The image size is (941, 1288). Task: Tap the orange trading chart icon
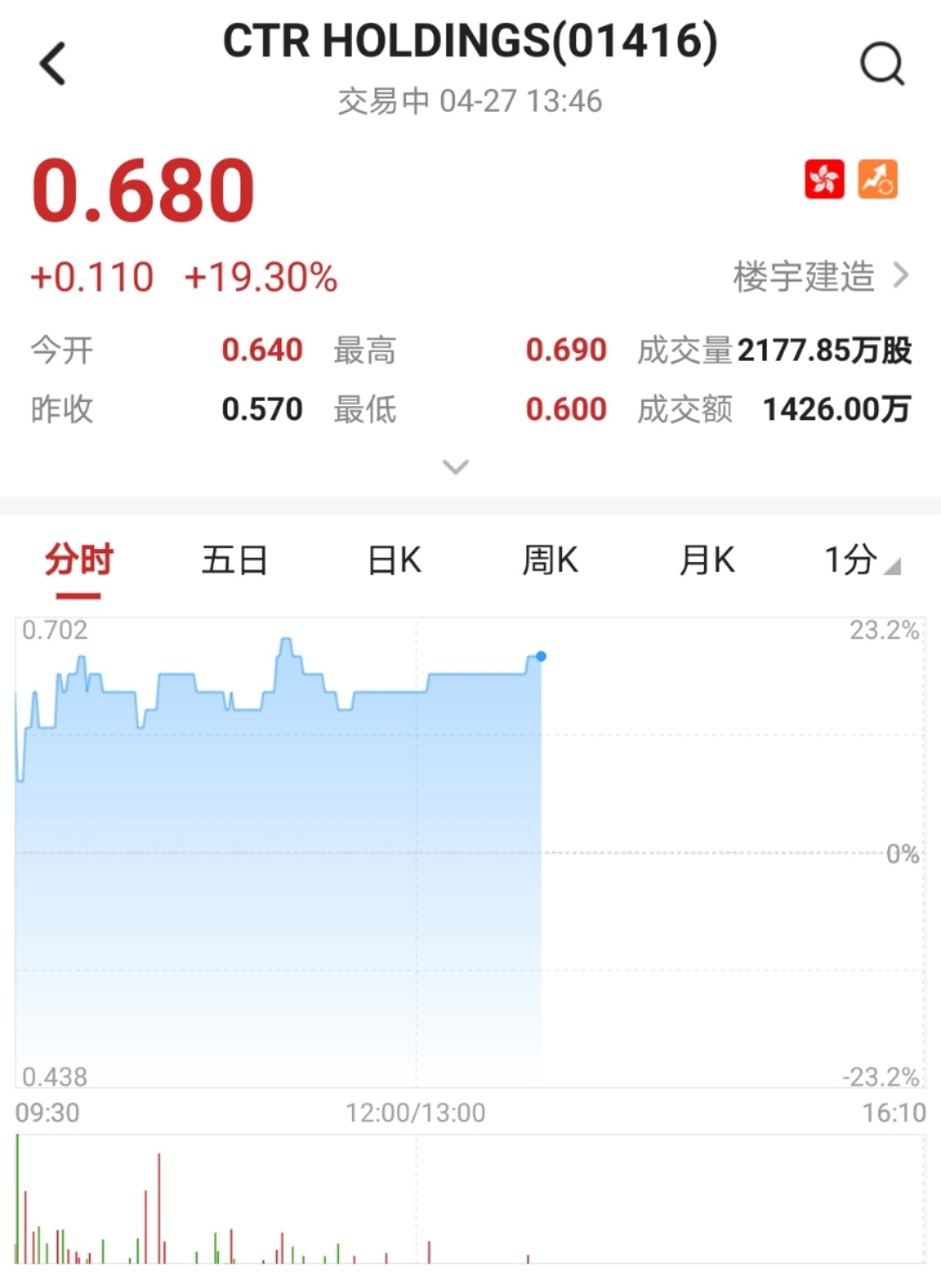[877, 180]
